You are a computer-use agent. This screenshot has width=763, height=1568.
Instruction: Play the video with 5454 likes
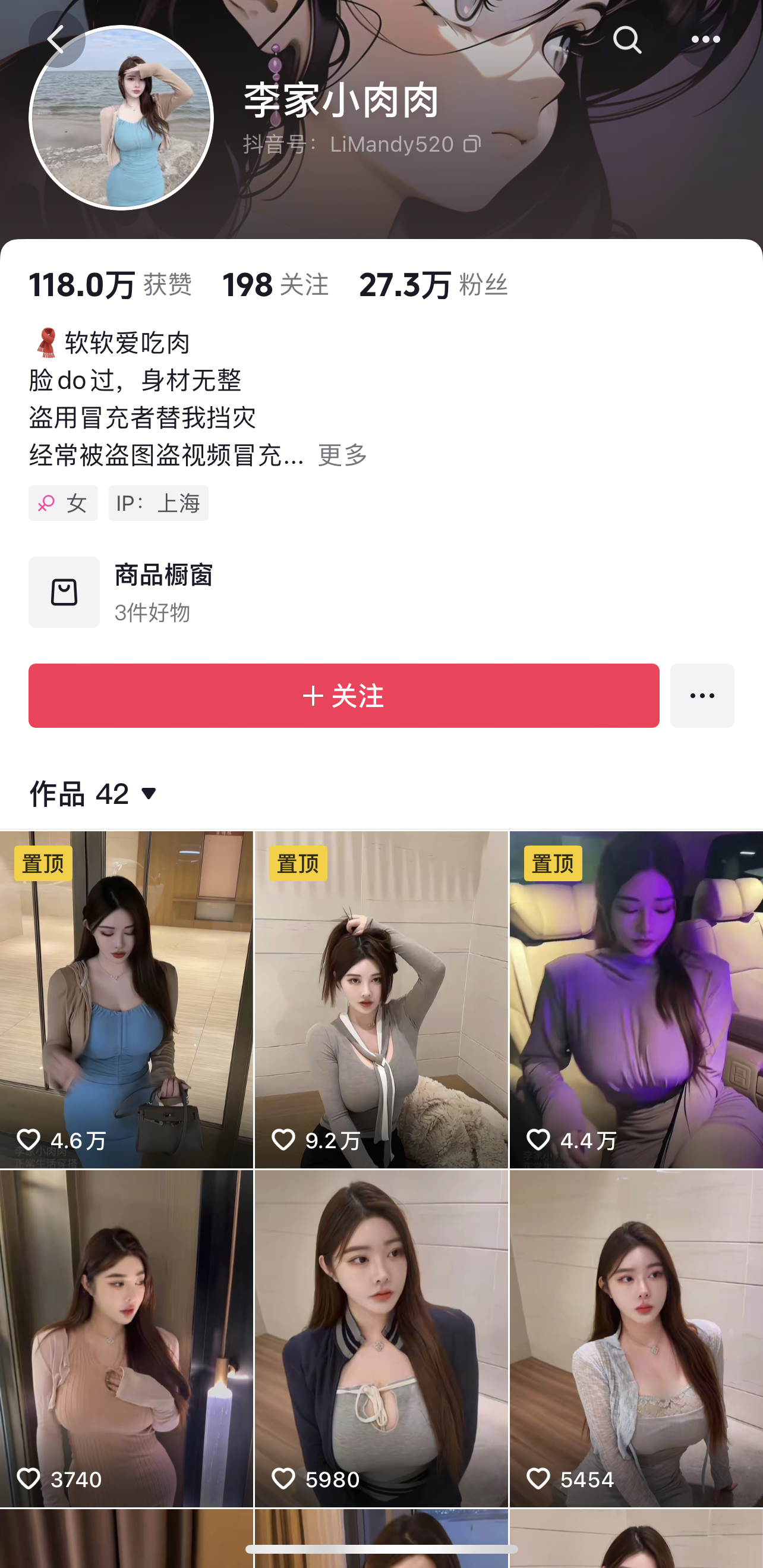click(x=636, y=1338)
